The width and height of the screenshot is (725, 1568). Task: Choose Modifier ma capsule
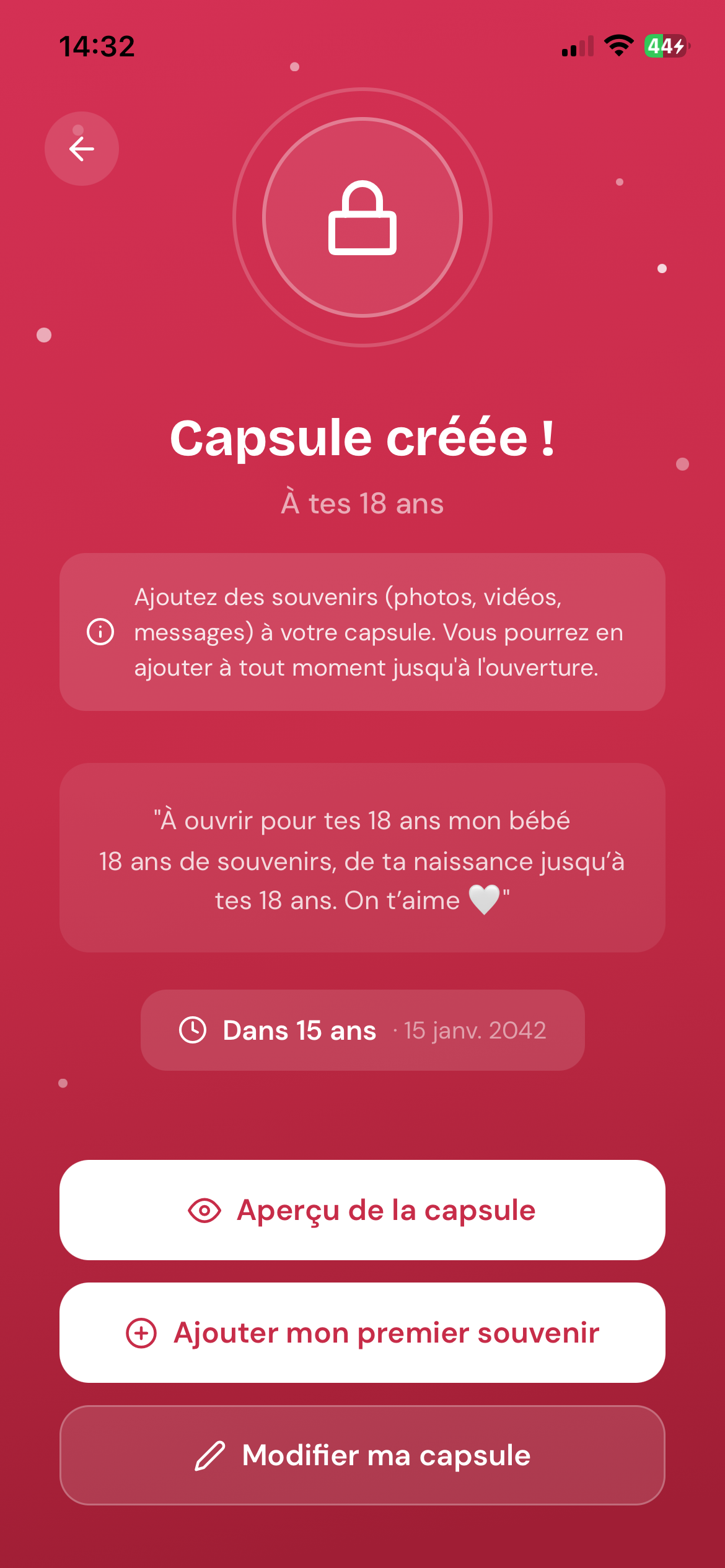click(362, 1457)
